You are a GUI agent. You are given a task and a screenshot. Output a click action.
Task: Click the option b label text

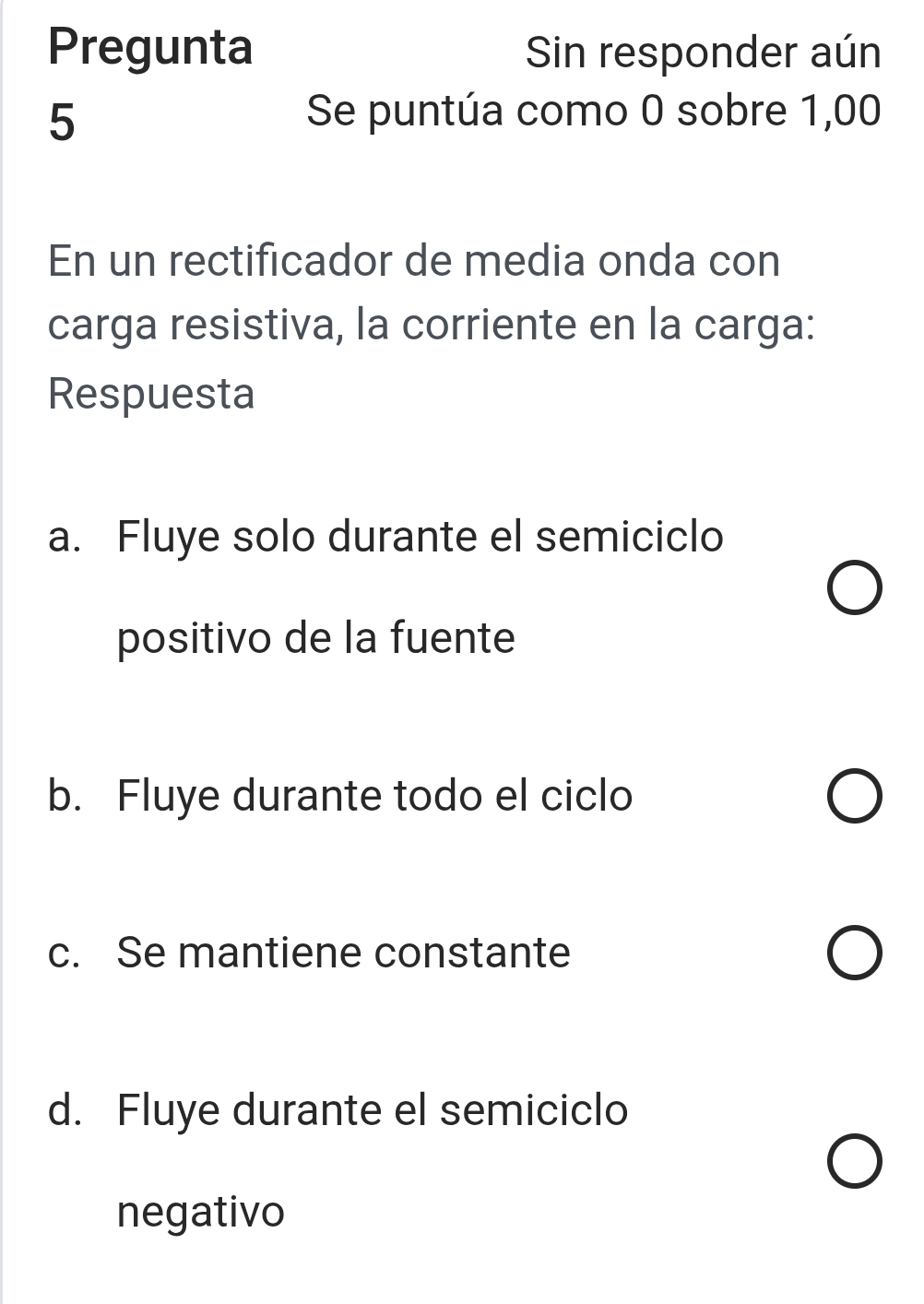pos(373,796)
